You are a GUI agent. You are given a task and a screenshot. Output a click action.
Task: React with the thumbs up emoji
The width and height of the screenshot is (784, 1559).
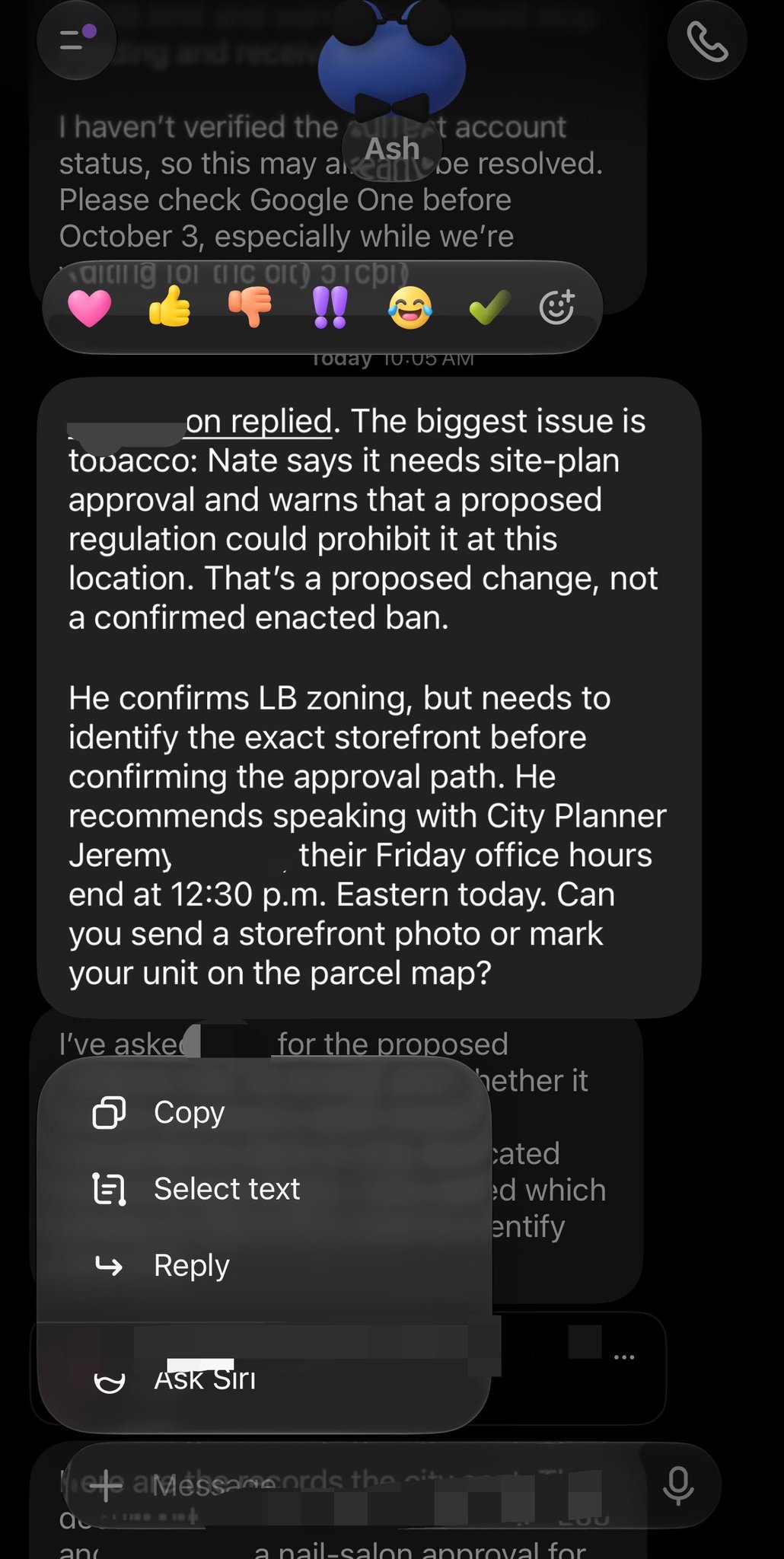169,307
